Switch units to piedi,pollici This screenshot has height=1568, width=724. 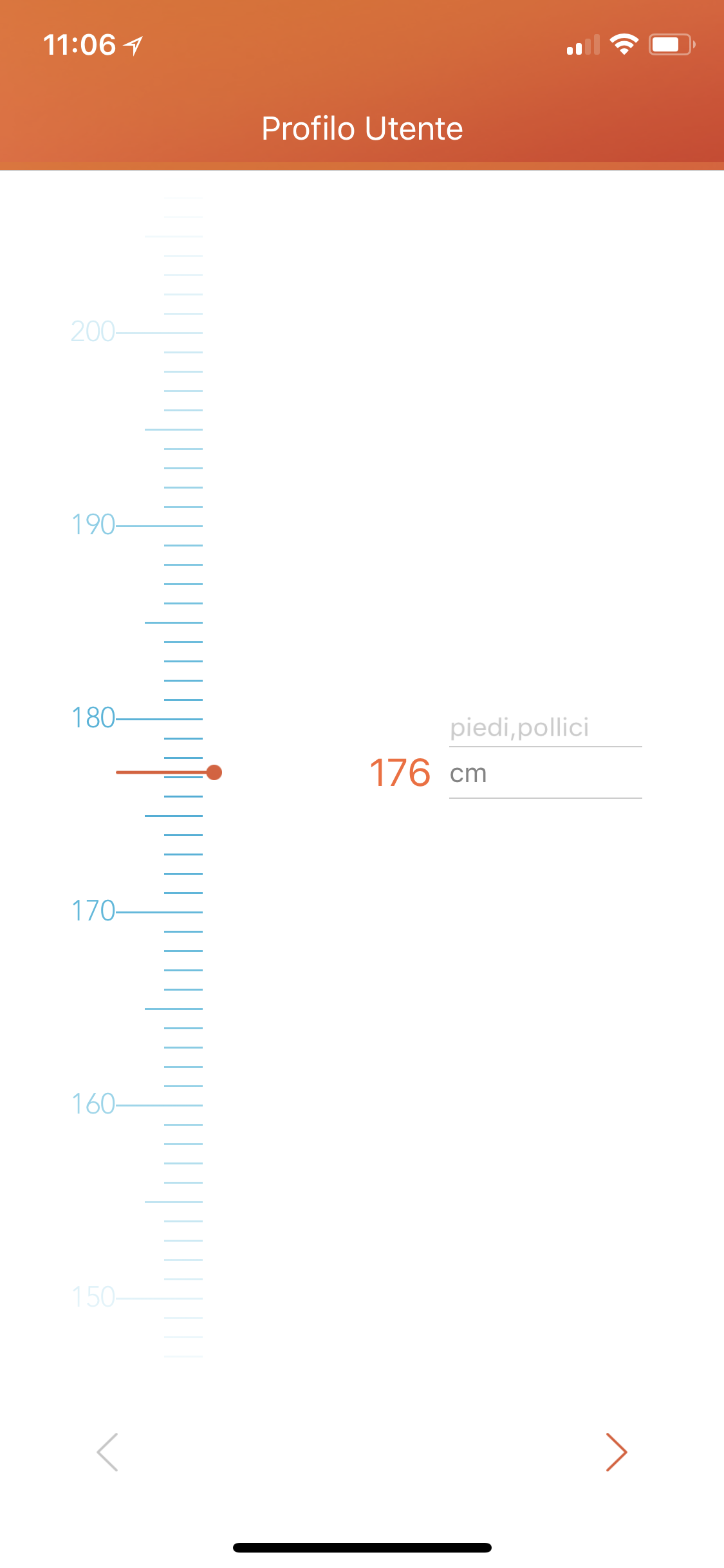[x=520, y=727]
